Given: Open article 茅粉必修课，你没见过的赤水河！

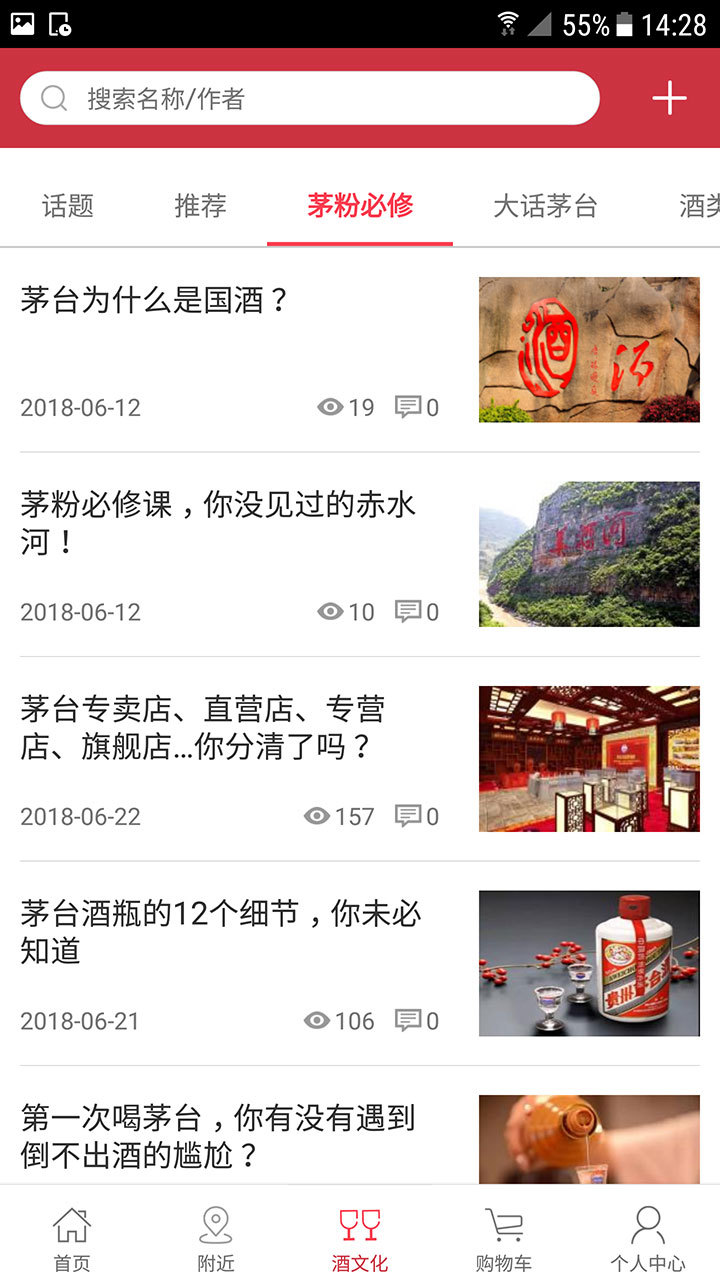Looking at the screenshot, I should click(218, 523).
